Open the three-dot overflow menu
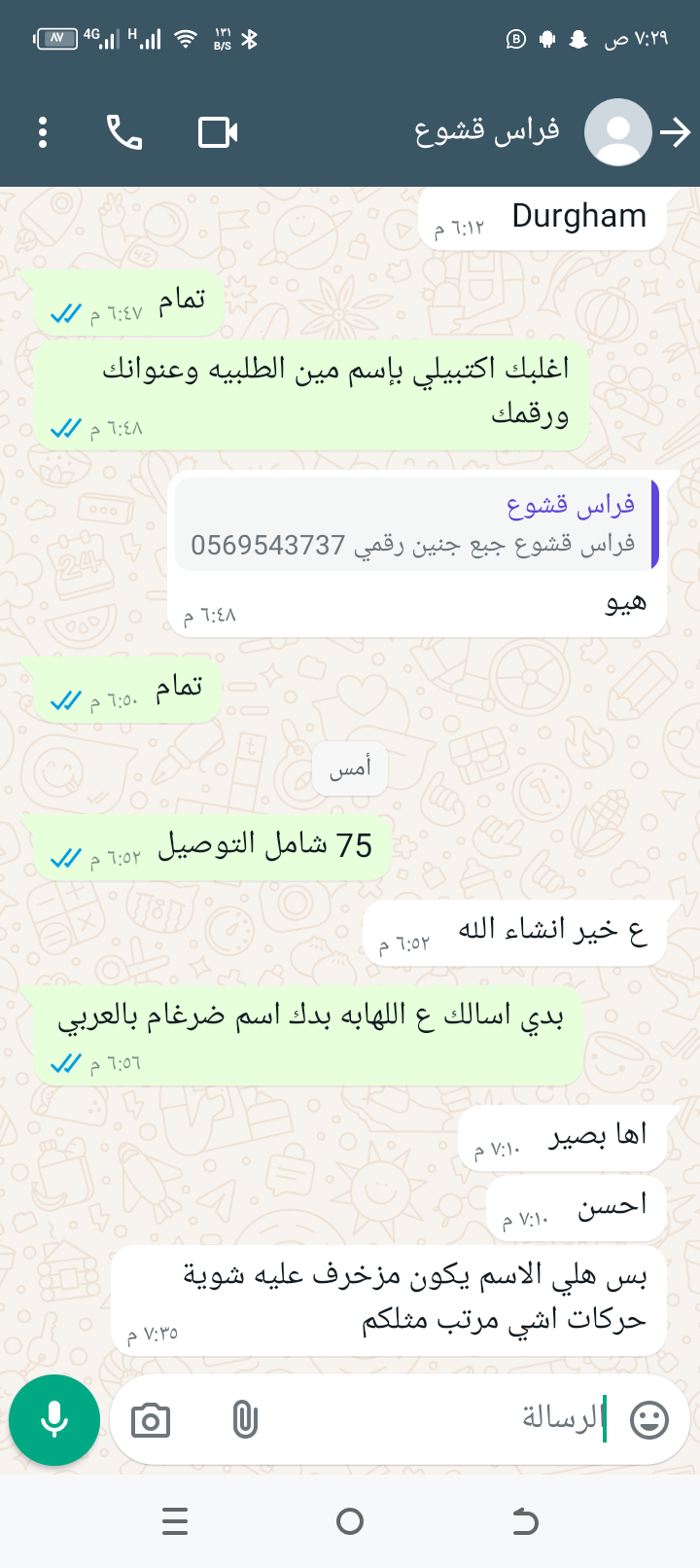The width and height of the screenshot is (700, 1568). [x=43, y=132]
